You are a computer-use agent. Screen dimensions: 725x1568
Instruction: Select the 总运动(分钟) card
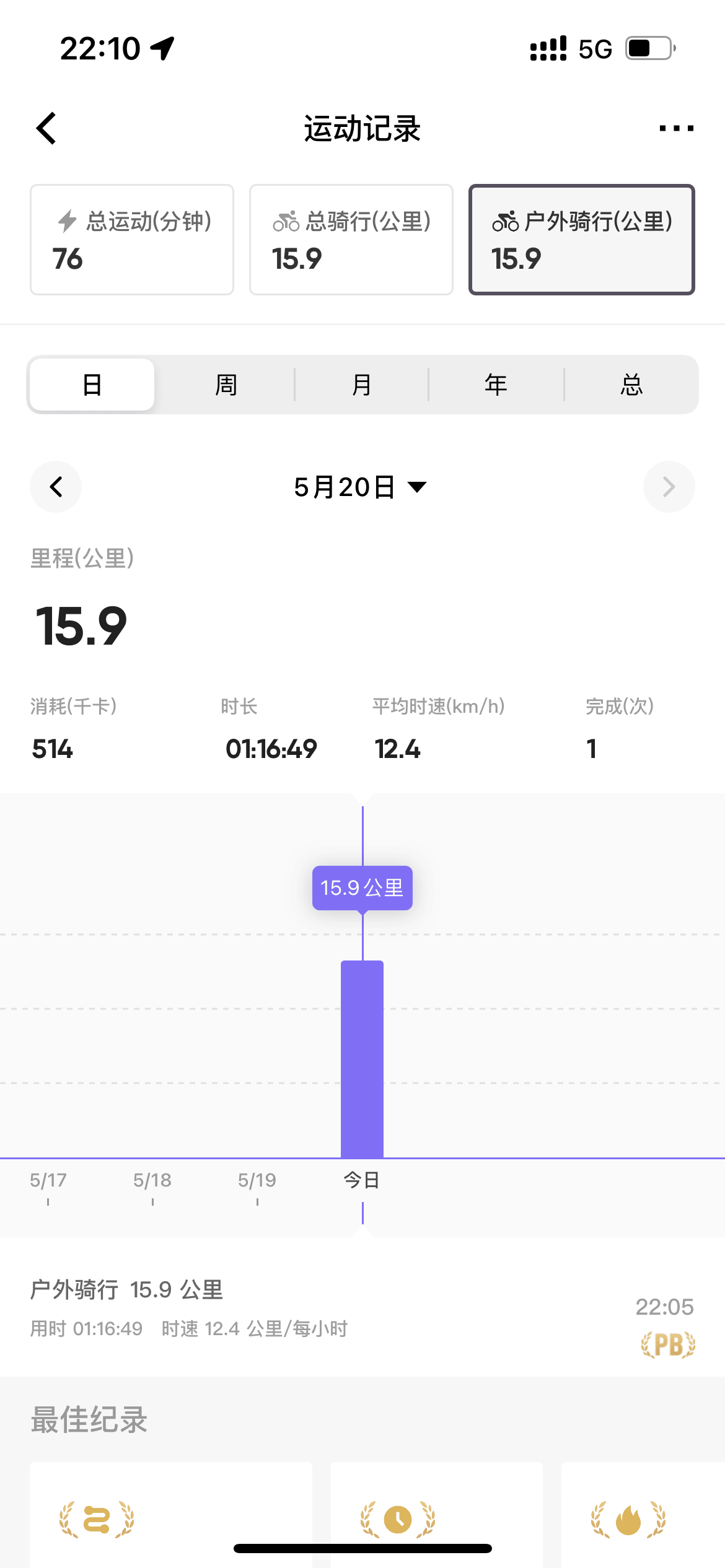(132, 240)
